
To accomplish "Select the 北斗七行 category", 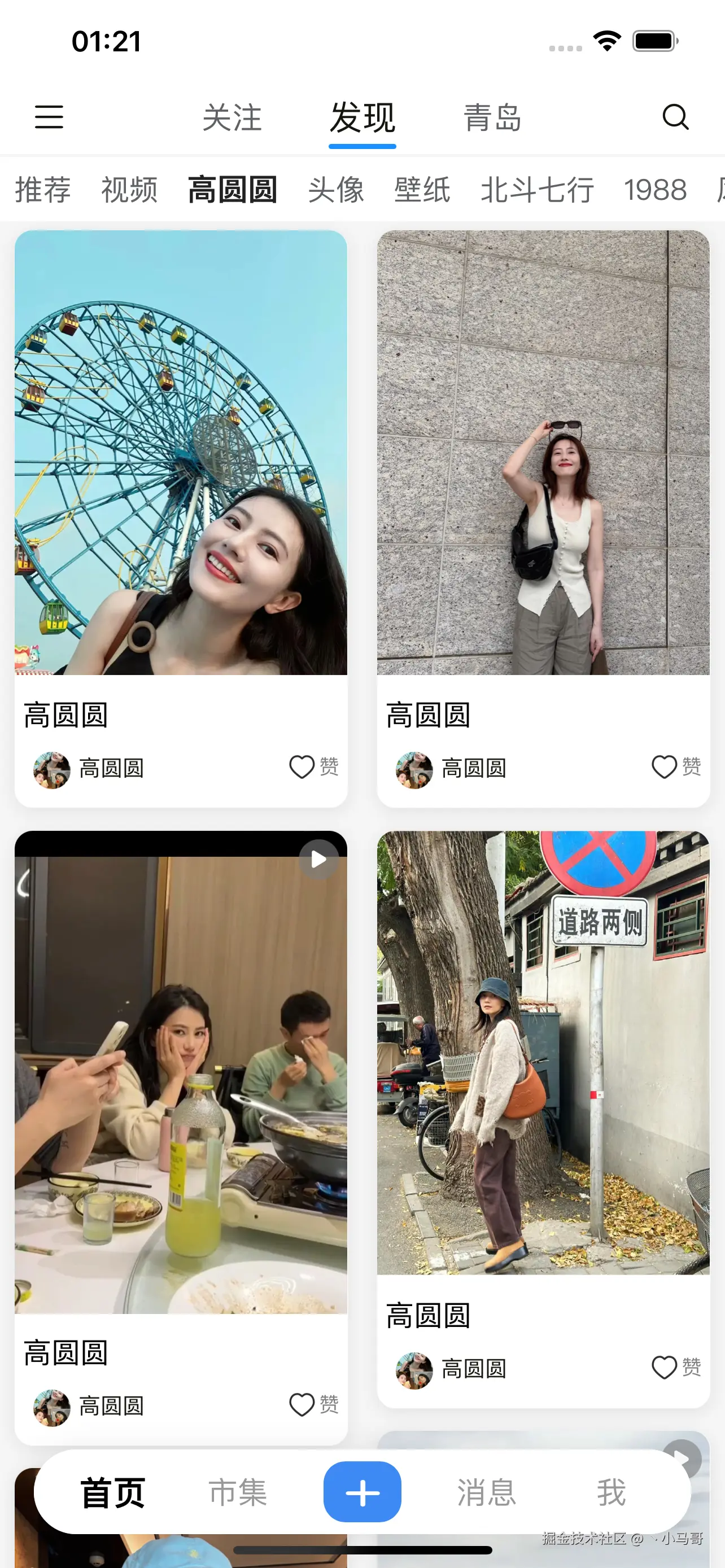I will [x=537, y=189].
